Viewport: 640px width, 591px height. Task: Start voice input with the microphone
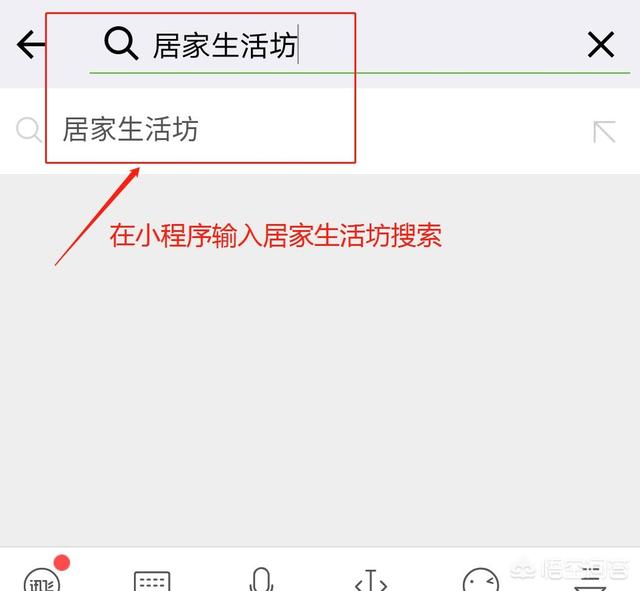point(261,580)
